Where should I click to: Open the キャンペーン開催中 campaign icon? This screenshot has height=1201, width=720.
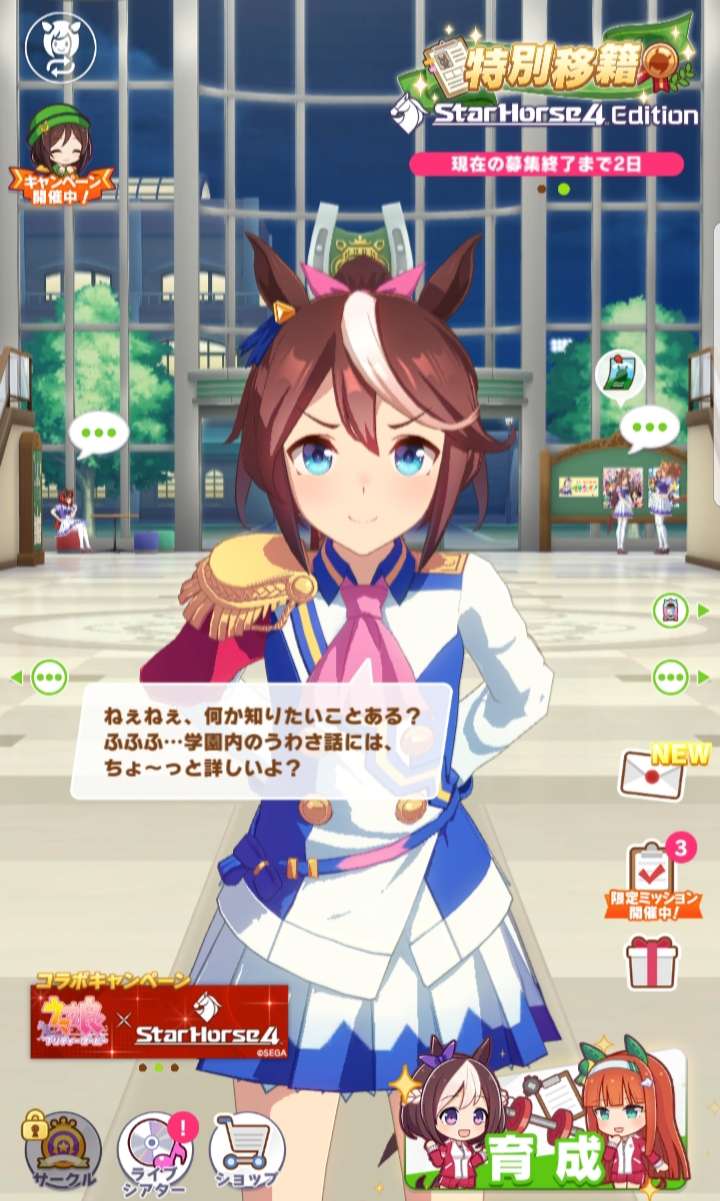(61, 153)
